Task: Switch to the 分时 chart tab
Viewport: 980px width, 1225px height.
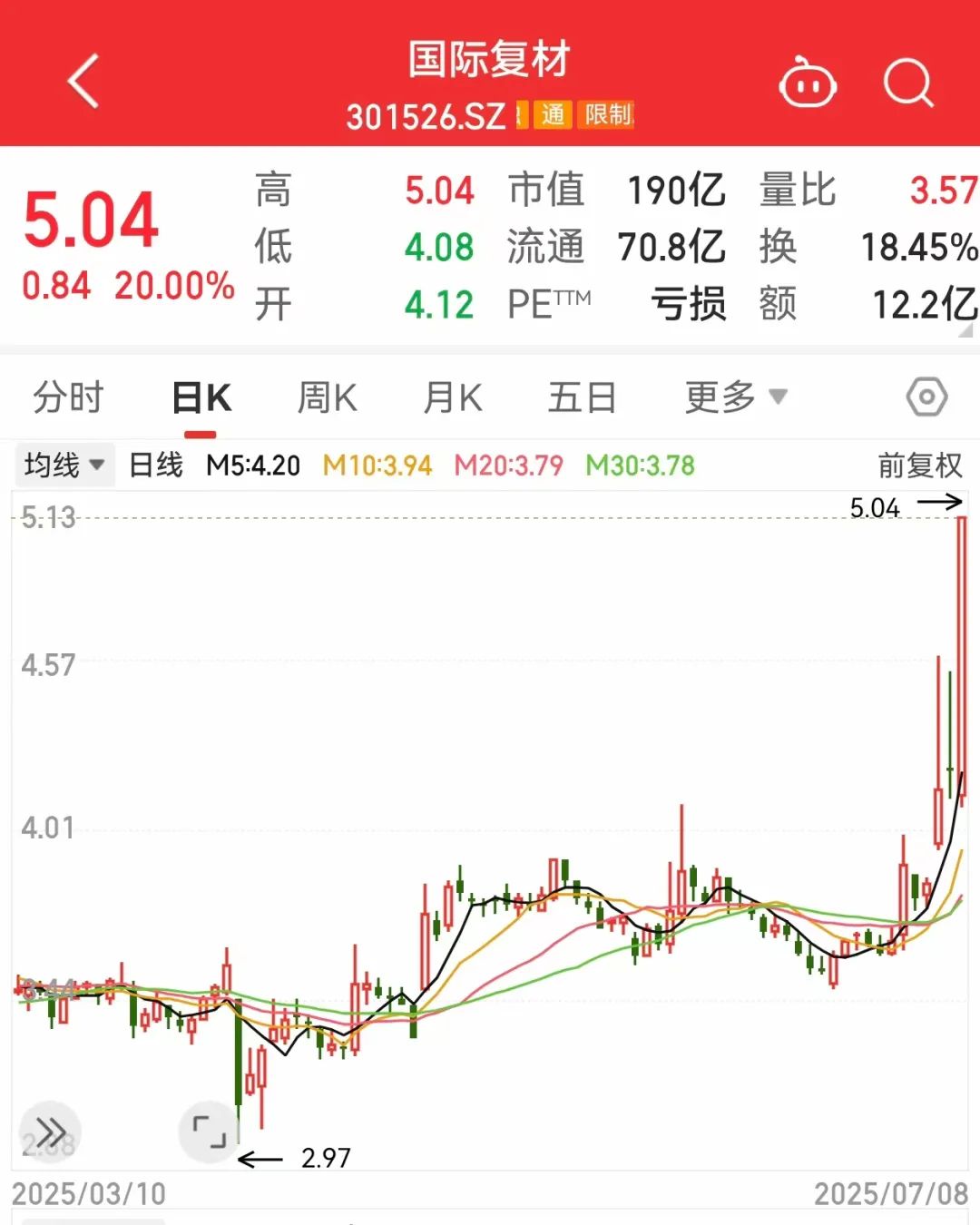Action: click(69, 397)
